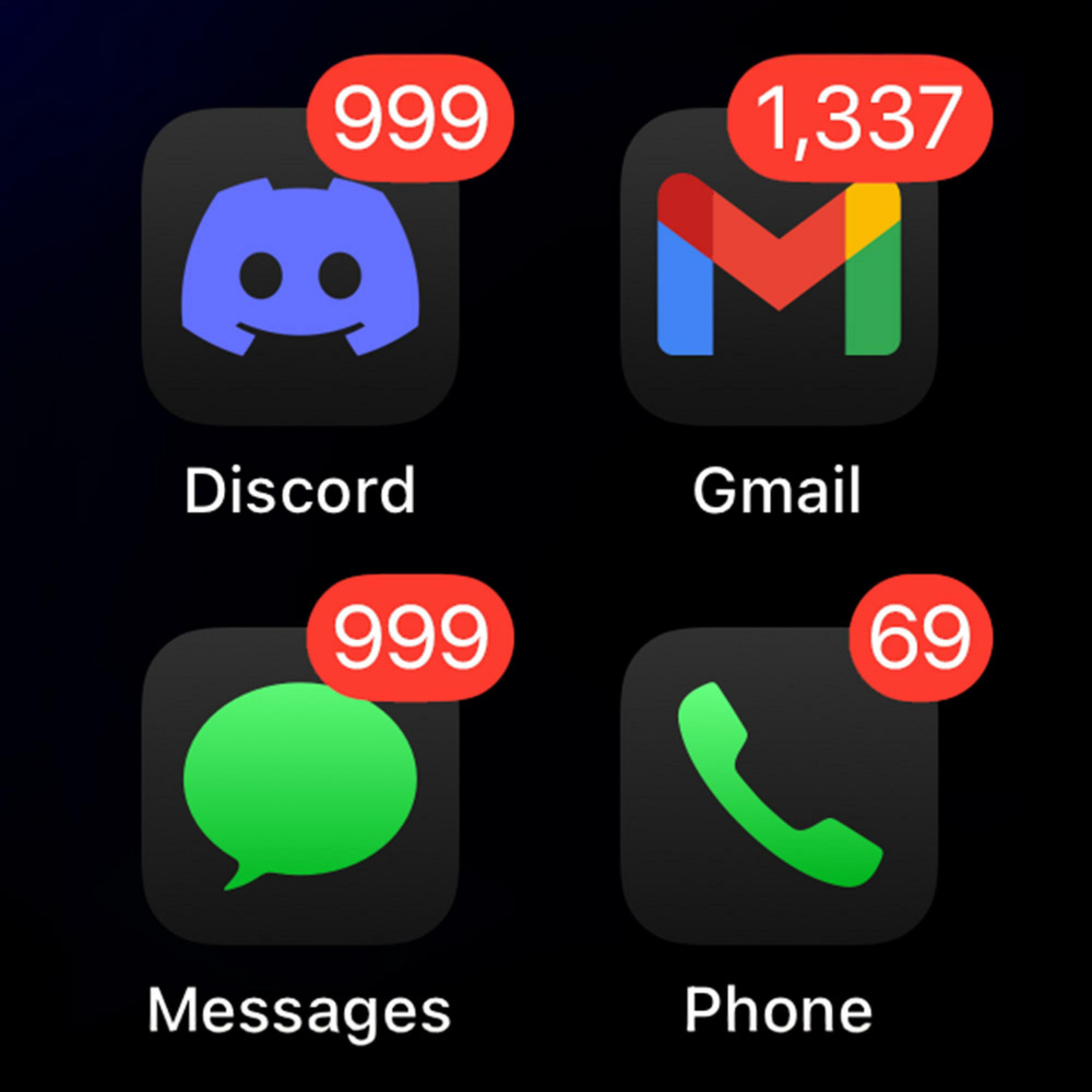The image size is (1092, 1092).
Task: Launch Gmail from the home screen
Action: 779,267
